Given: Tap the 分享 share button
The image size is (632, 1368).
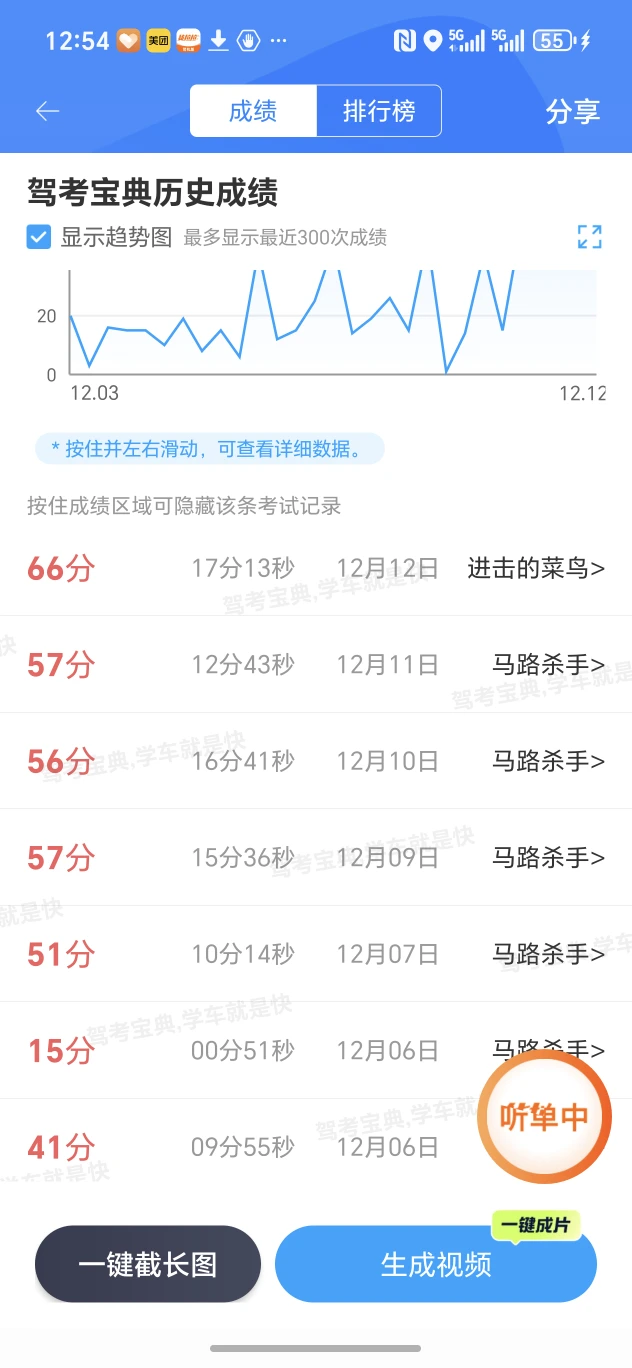Looking at the screenshot, I should coord(572,111).
